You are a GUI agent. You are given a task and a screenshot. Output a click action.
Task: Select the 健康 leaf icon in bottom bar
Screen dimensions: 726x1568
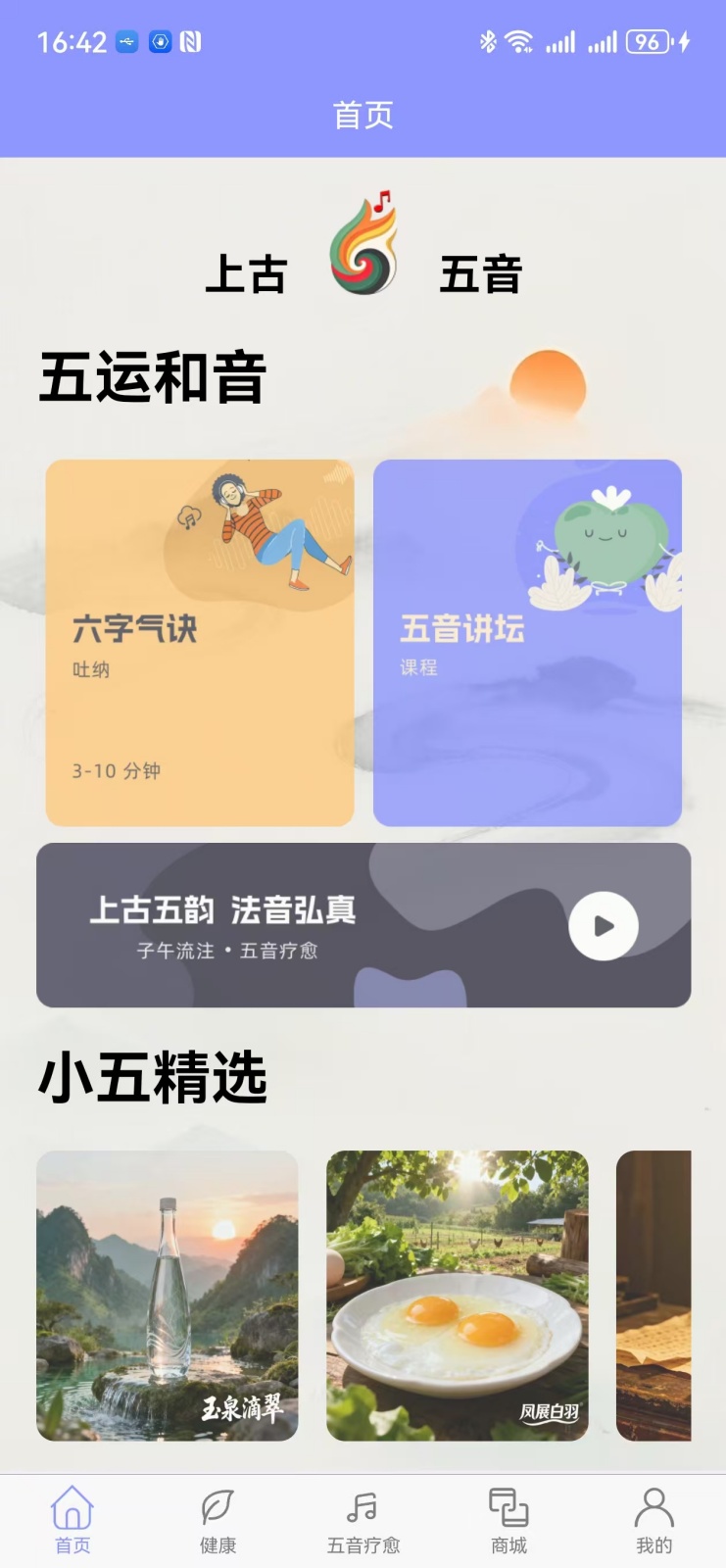click(x=218, y=1506)
